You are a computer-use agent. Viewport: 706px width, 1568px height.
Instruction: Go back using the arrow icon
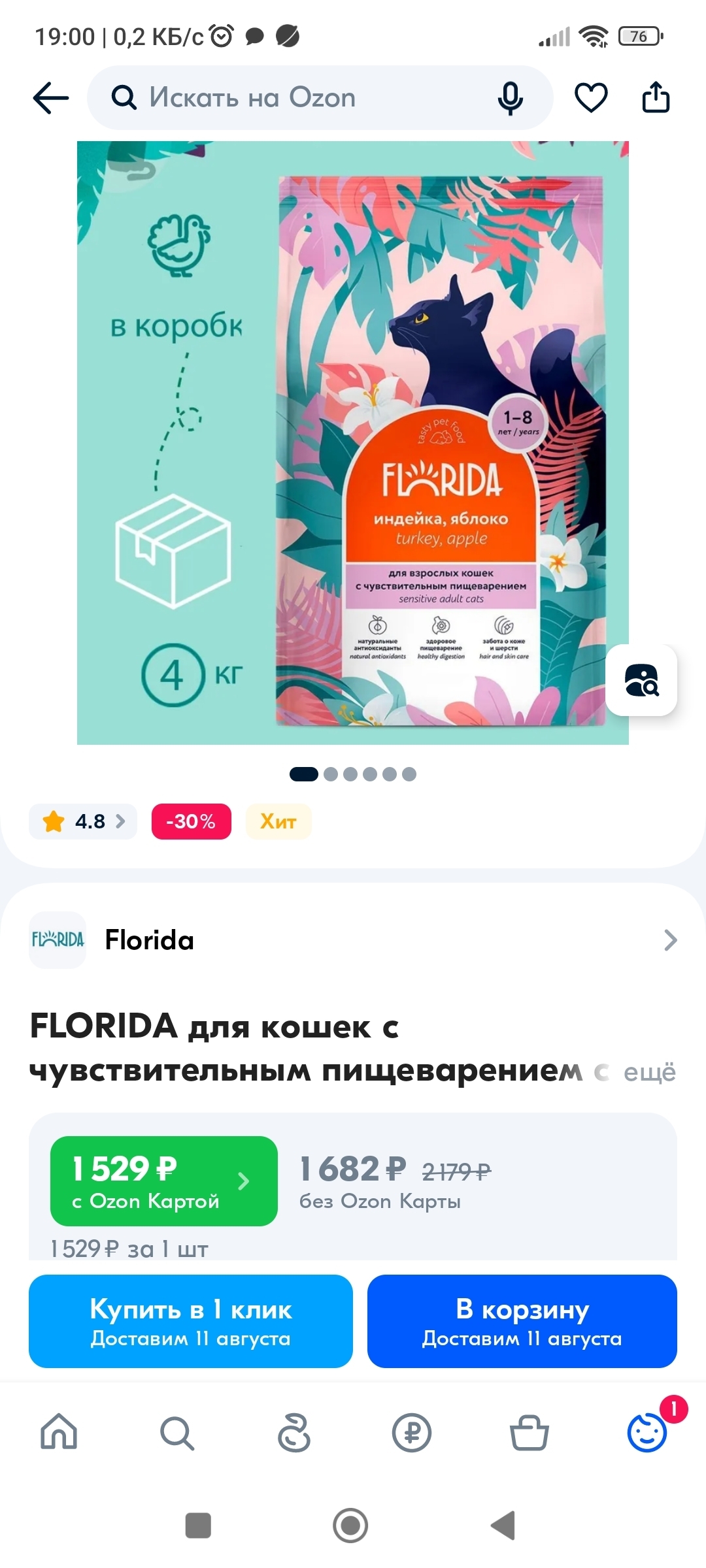(51, 98)
